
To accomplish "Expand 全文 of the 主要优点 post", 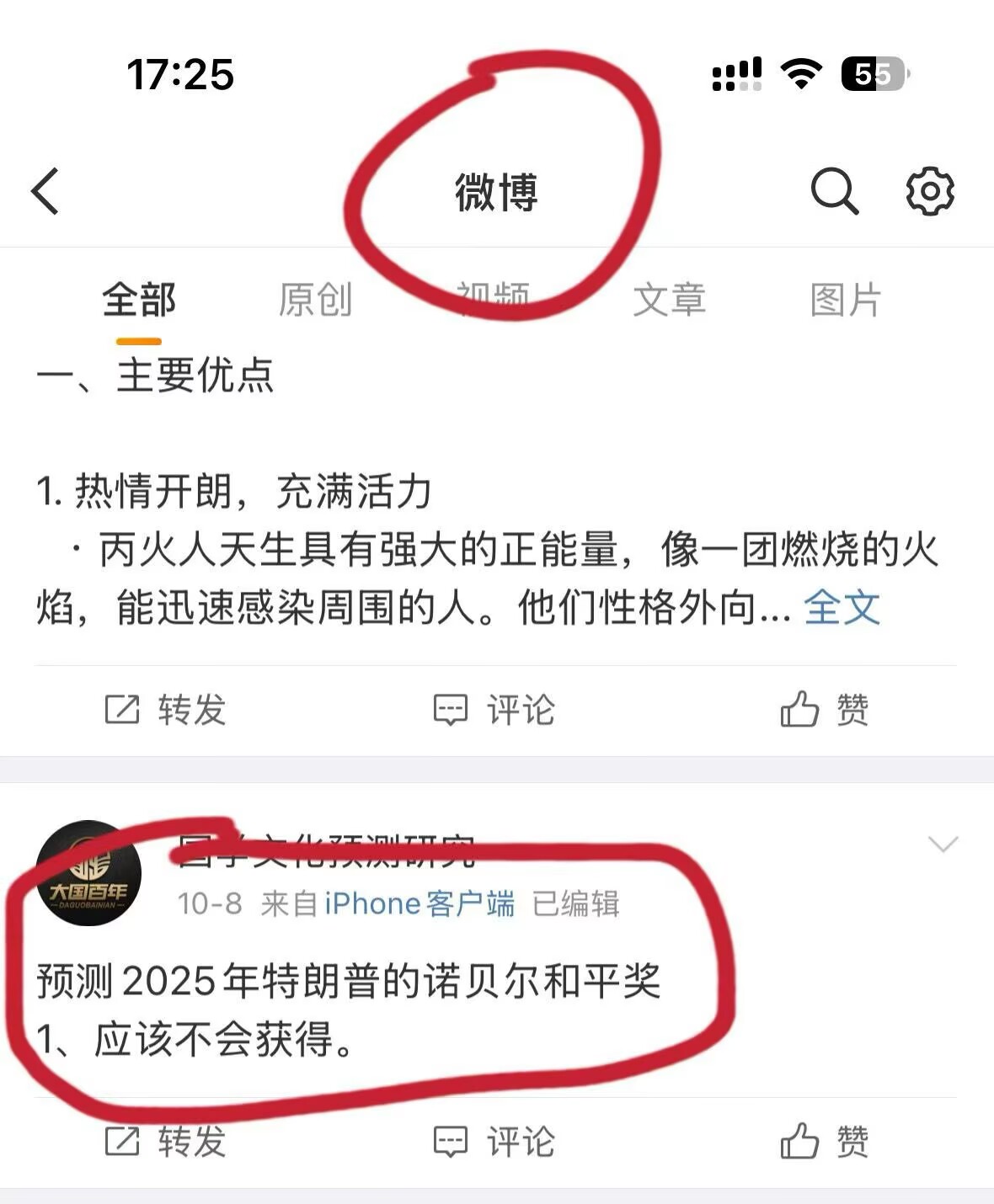I will (842, 607).
